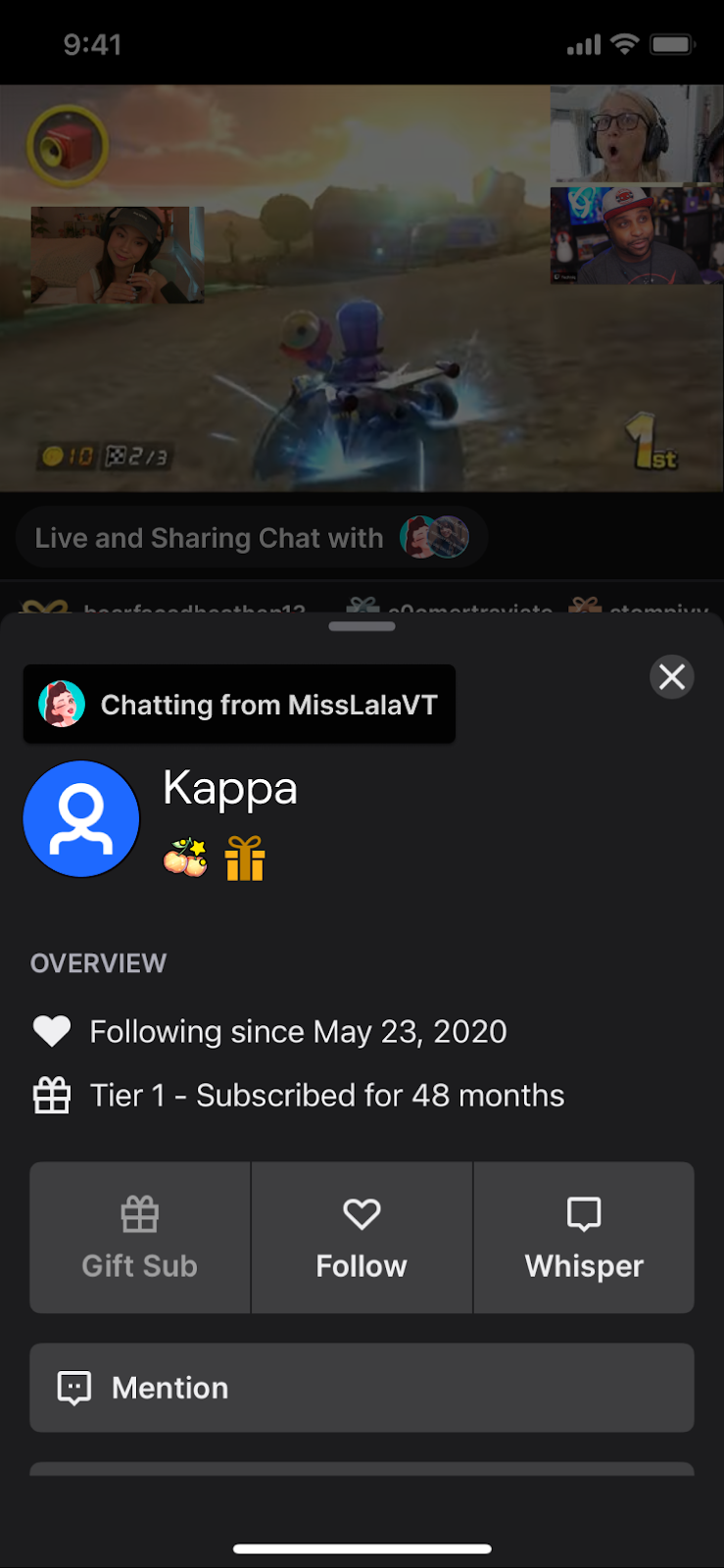Select the red treasure chest icon on the stream overlay
The height and width of the screenshot is (1568, 724).
tap(69, 143)
